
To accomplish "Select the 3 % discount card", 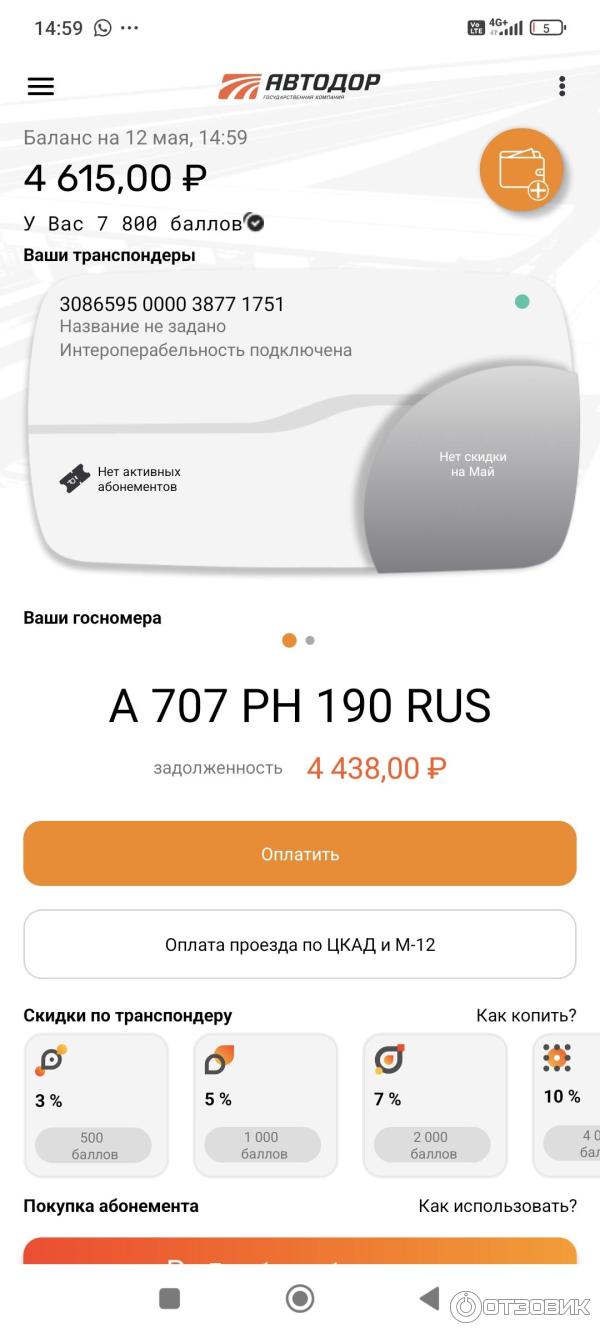I will point(95,1104).
